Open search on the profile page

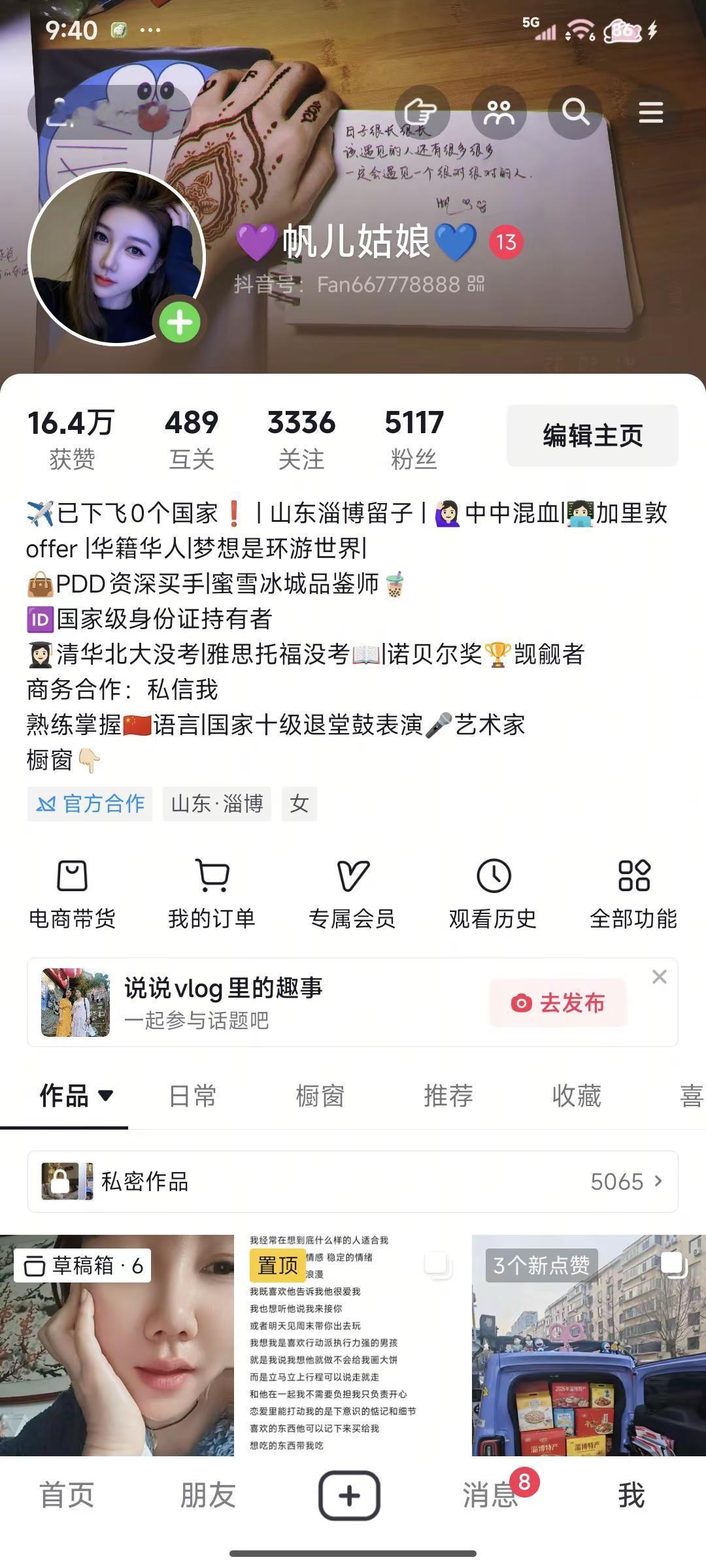pos(575,112)
